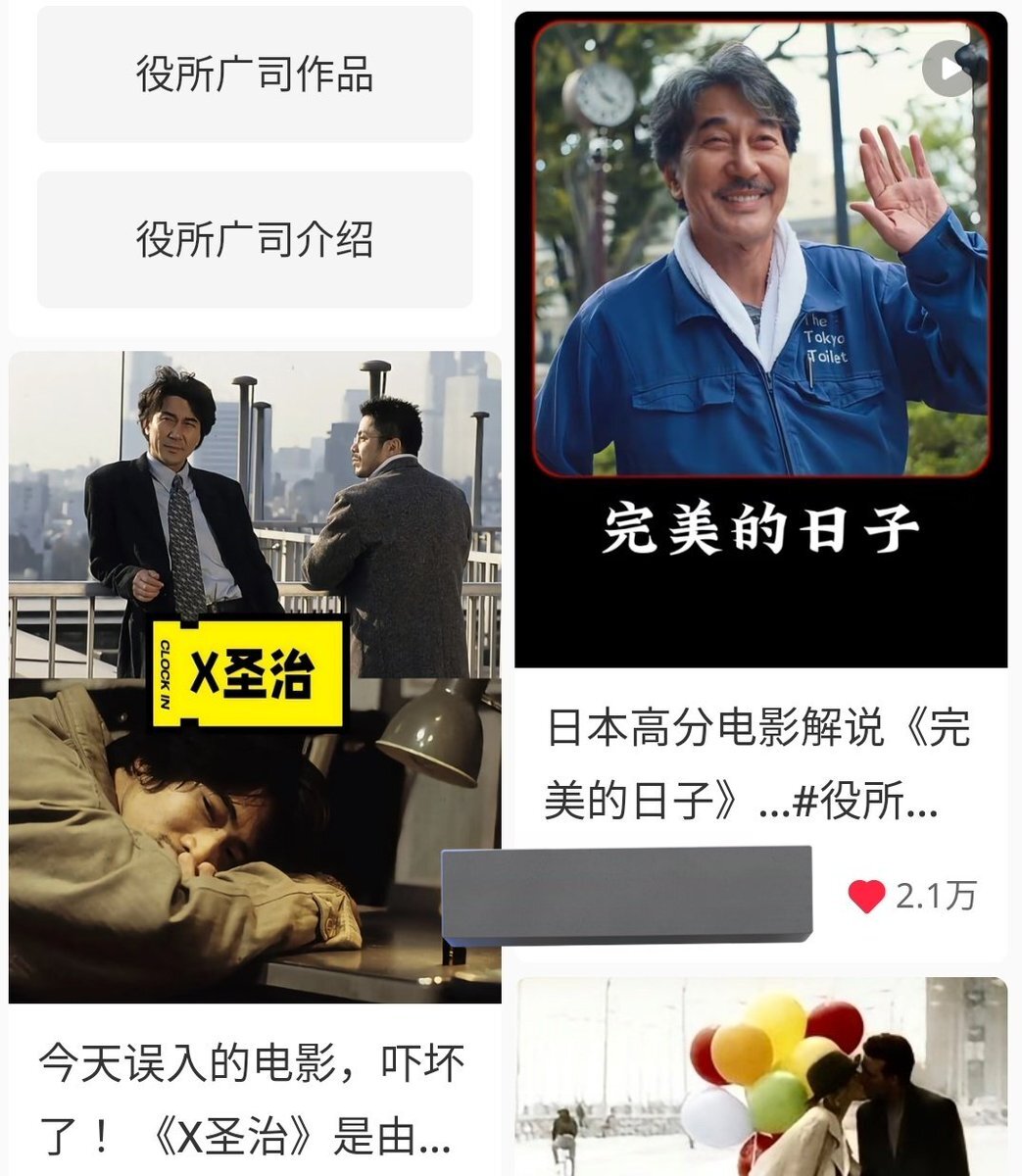Tap the 役所广司作品 search suggestion

(254, 74)
